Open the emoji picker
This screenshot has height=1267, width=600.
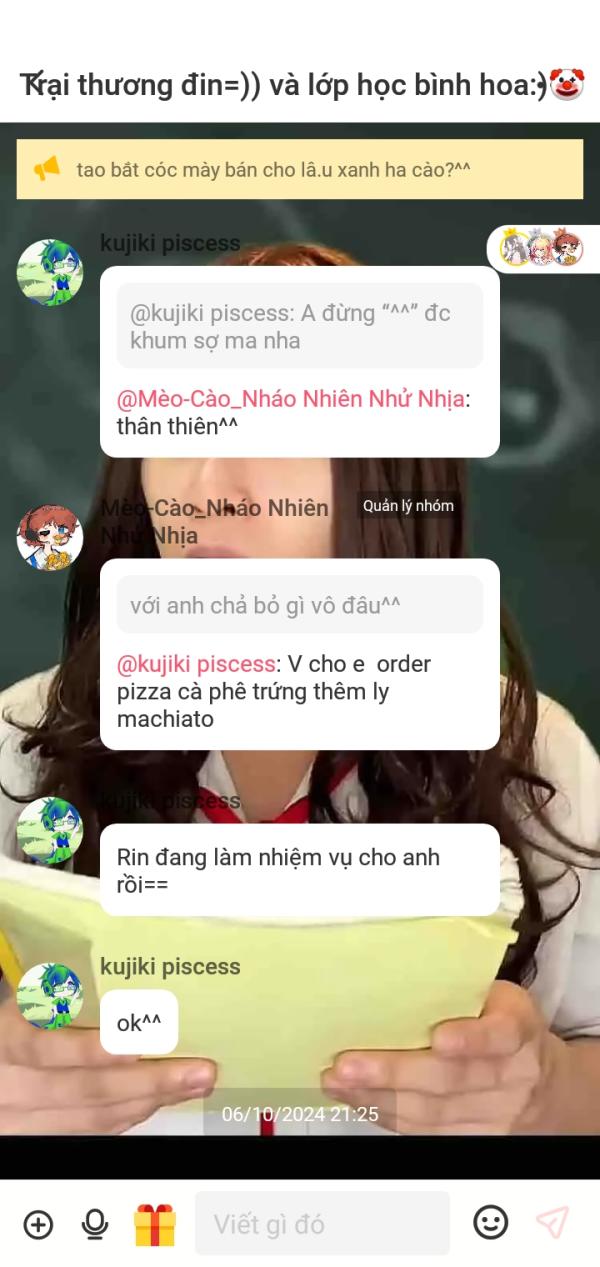click(x=490, y=1223)
